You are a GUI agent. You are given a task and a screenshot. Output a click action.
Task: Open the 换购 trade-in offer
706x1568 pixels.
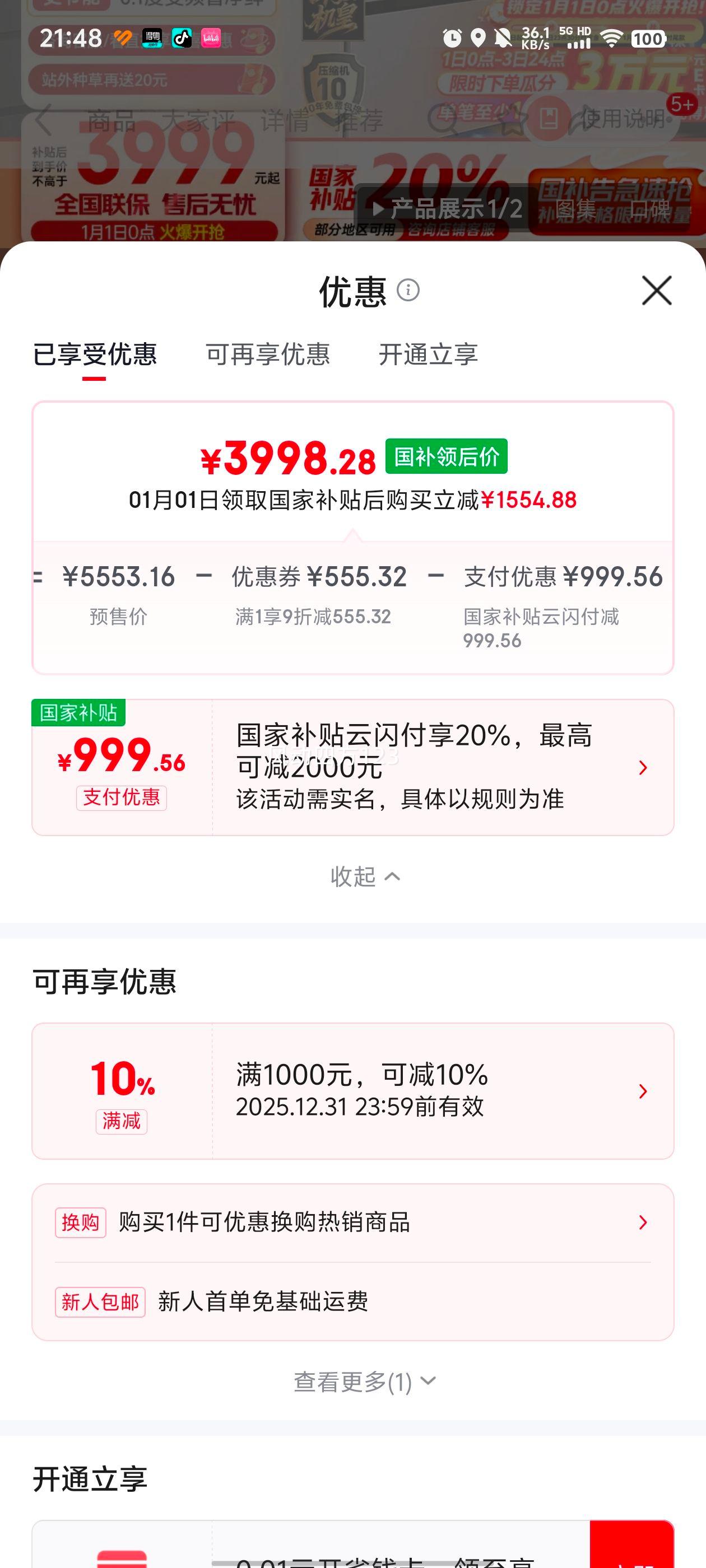point(642,1222)
